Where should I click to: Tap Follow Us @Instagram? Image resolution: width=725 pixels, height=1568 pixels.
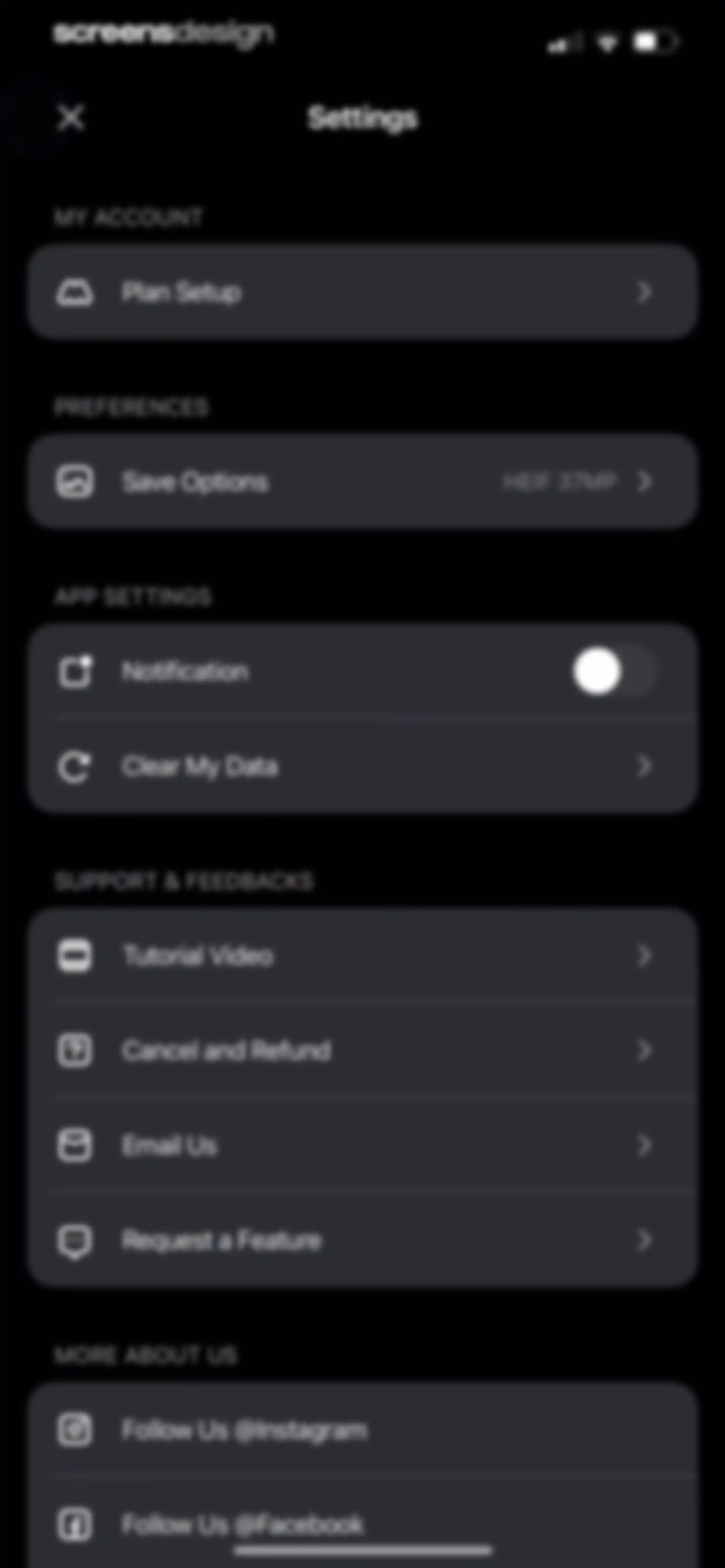pos(362,1430)
